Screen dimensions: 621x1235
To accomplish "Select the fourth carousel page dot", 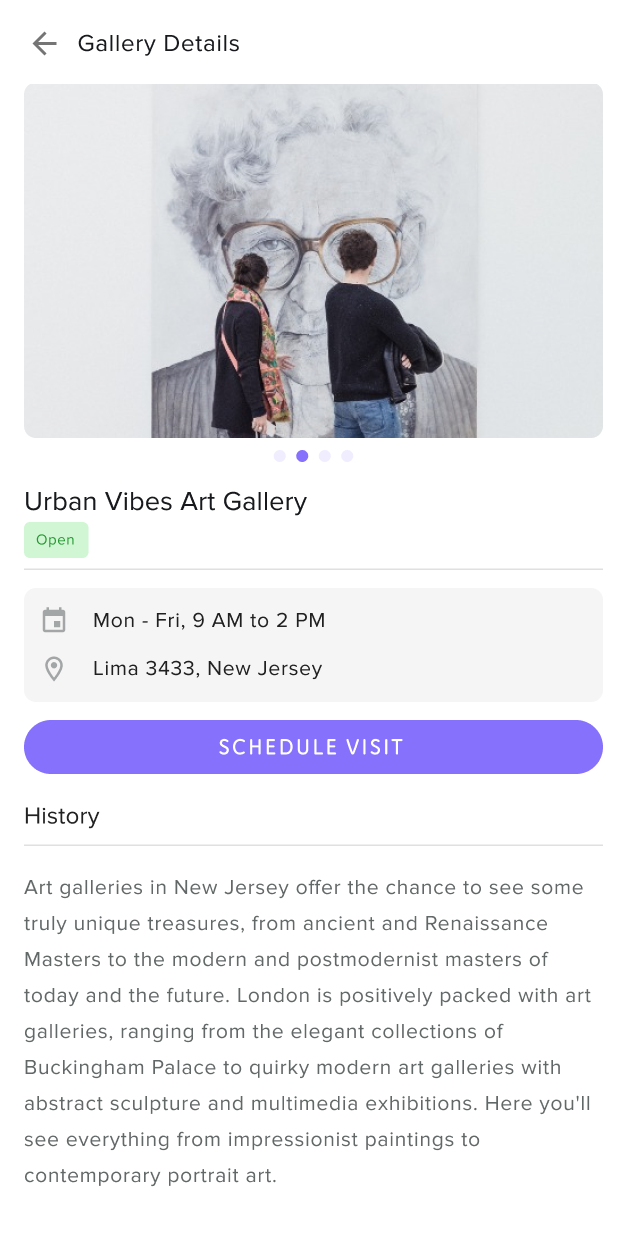I will pyautogui.click(x=347, y=456).
